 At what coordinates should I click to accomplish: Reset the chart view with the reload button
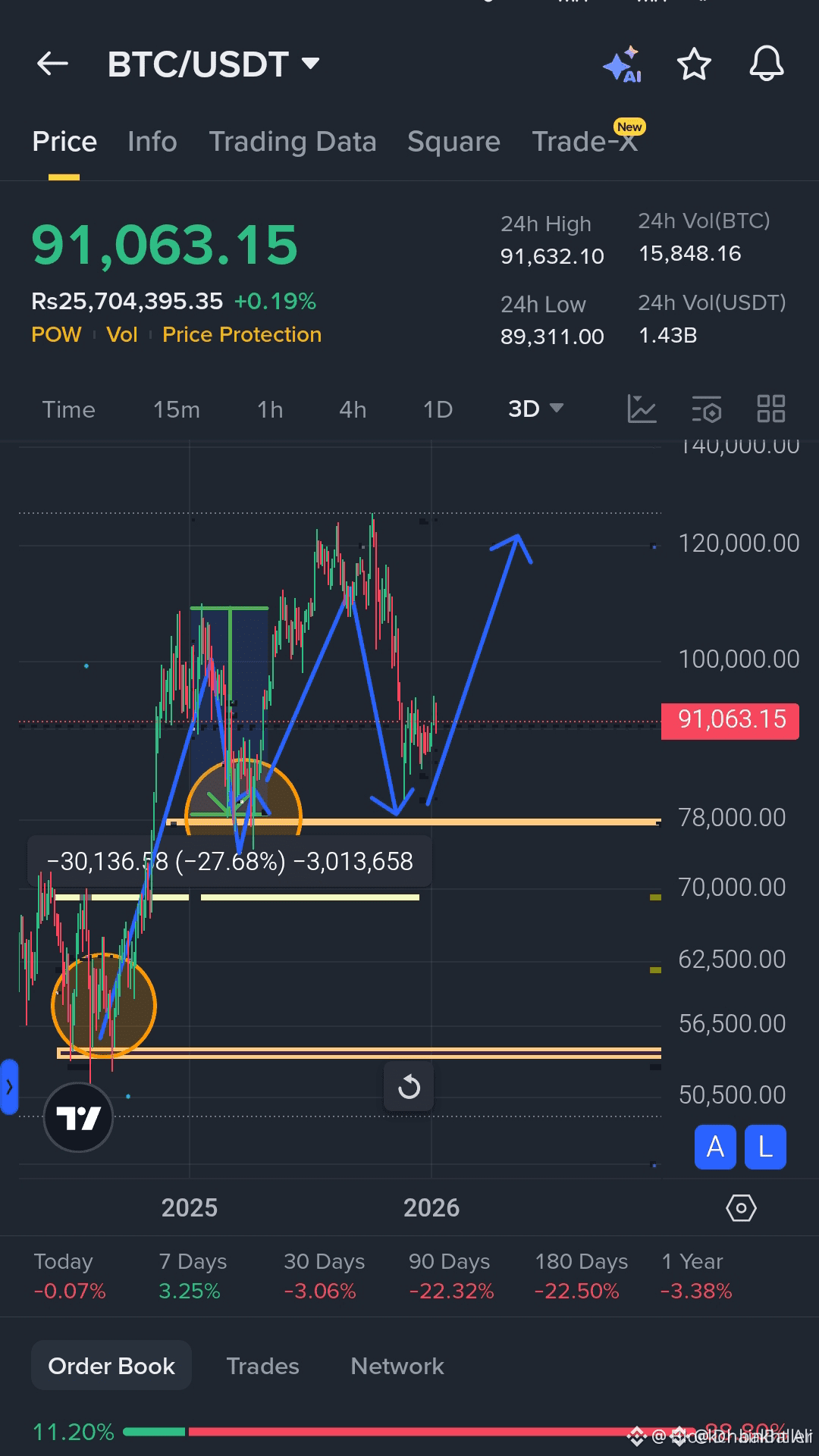409,1087
